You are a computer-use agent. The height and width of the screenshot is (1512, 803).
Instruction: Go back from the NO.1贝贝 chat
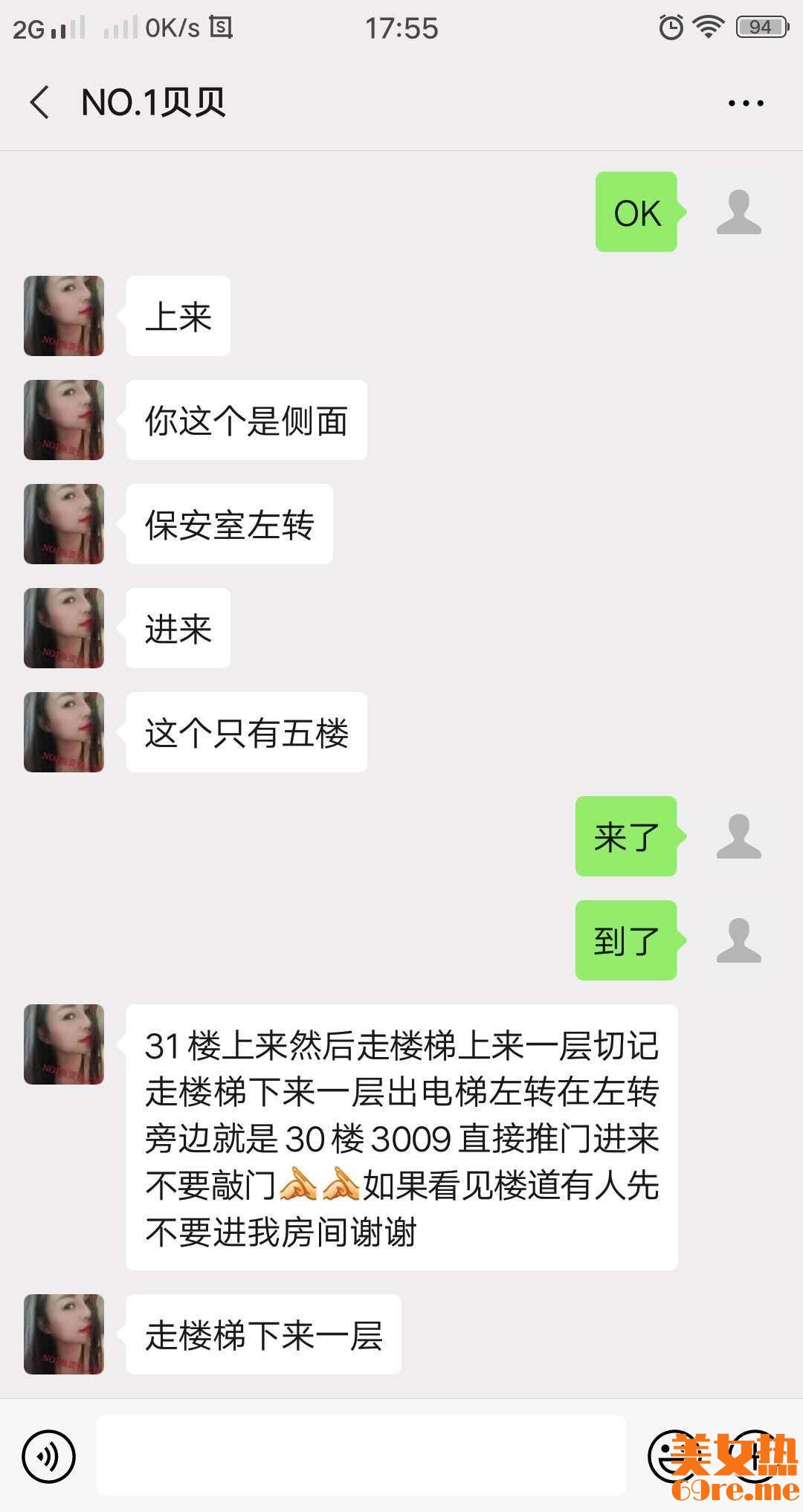click(40, 102)
